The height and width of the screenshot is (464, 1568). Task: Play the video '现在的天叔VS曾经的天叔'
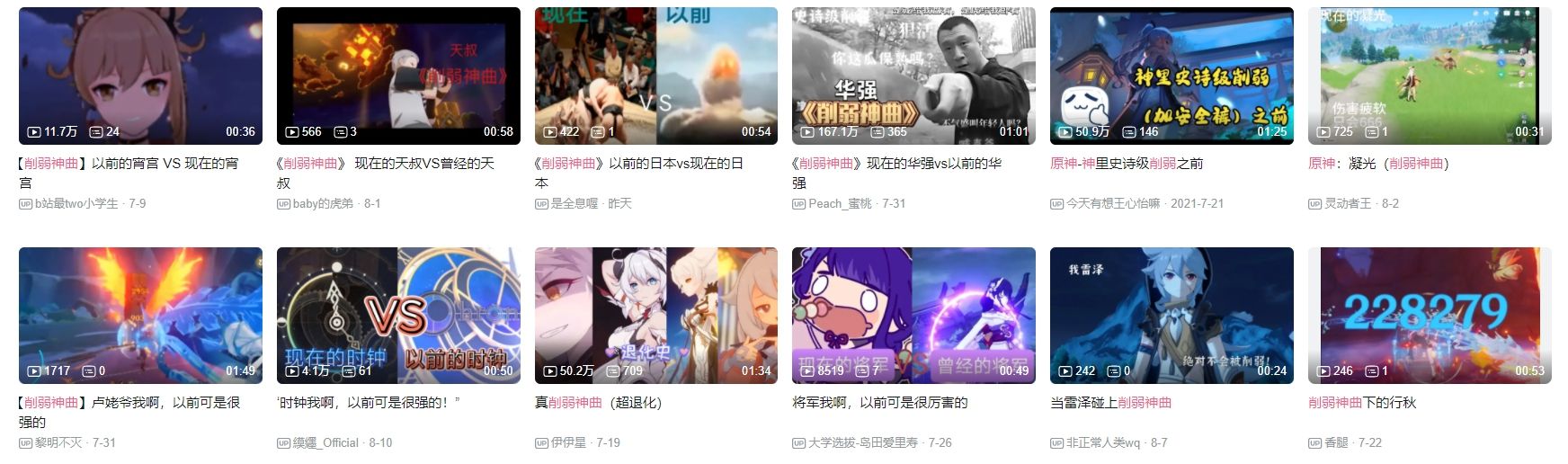398,76
